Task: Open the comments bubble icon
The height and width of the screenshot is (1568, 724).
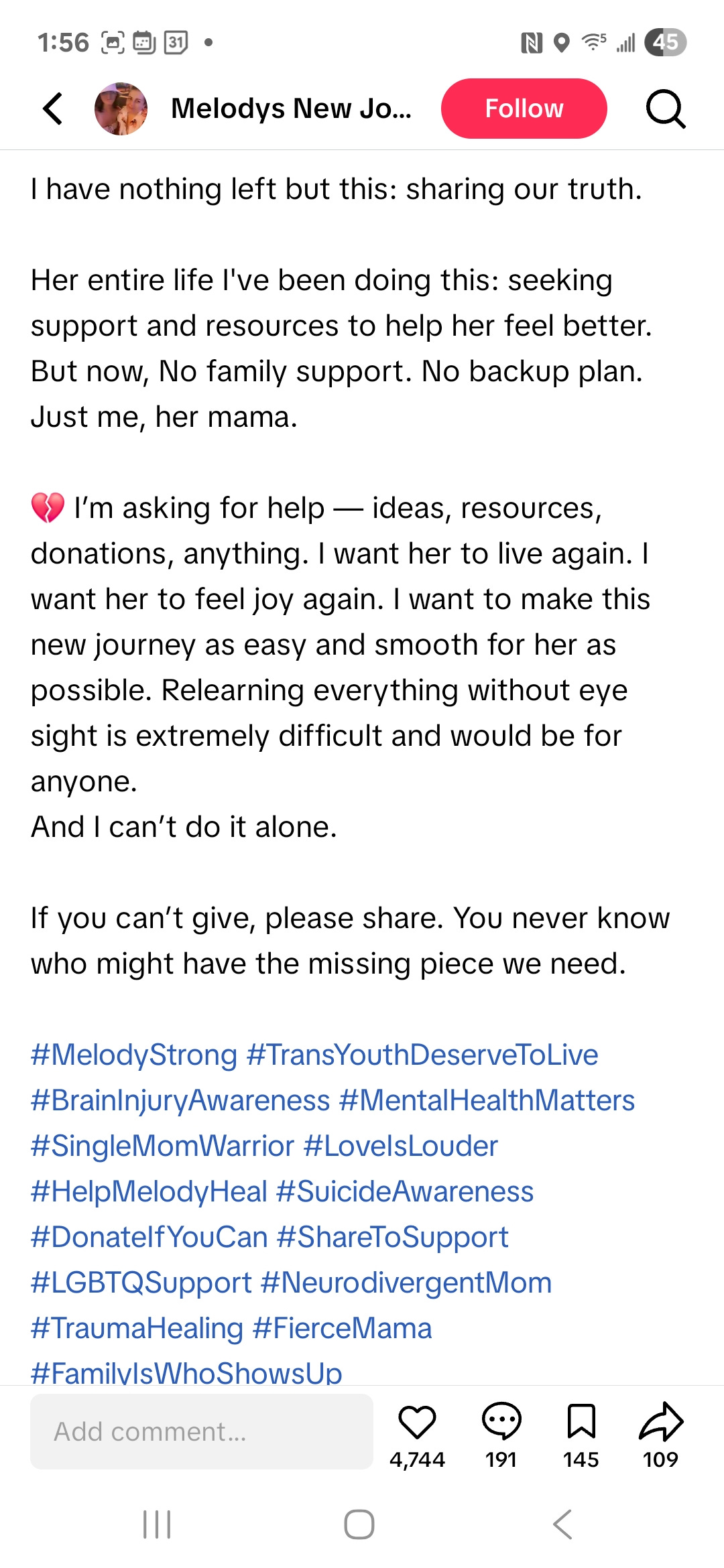Action: coord(501,1422)
